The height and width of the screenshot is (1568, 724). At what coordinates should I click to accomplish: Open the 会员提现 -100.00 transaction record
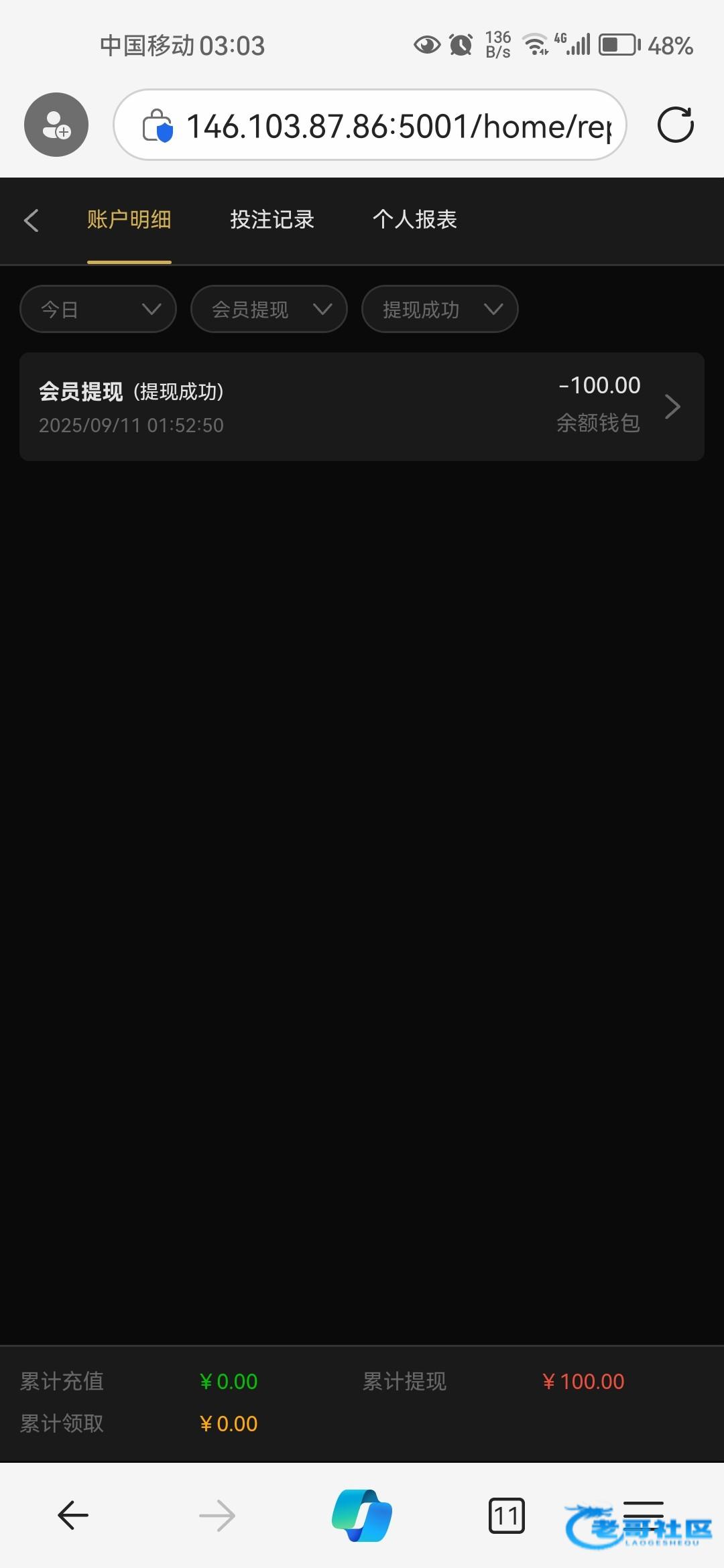(x=362, y=407)
